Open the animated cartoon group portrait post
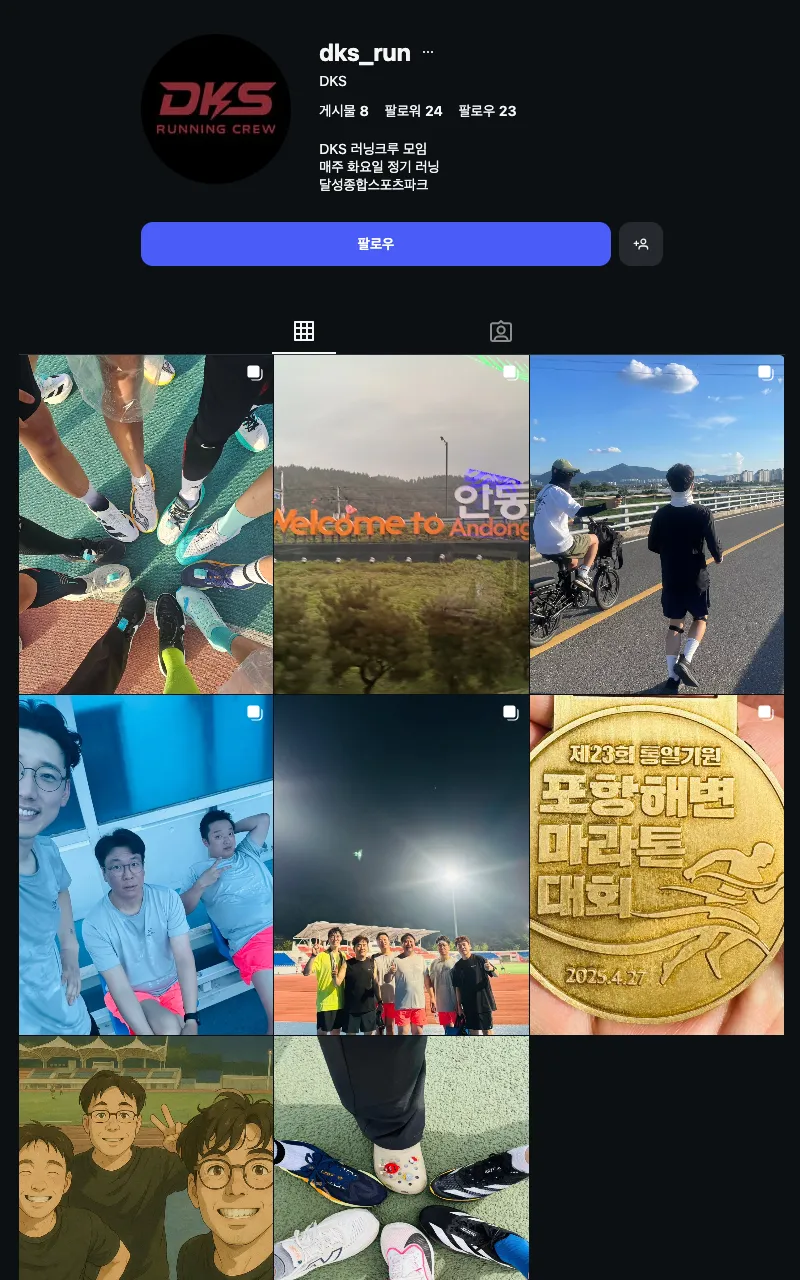This screenshot has width=800, height=1280. coord(145,1157)
